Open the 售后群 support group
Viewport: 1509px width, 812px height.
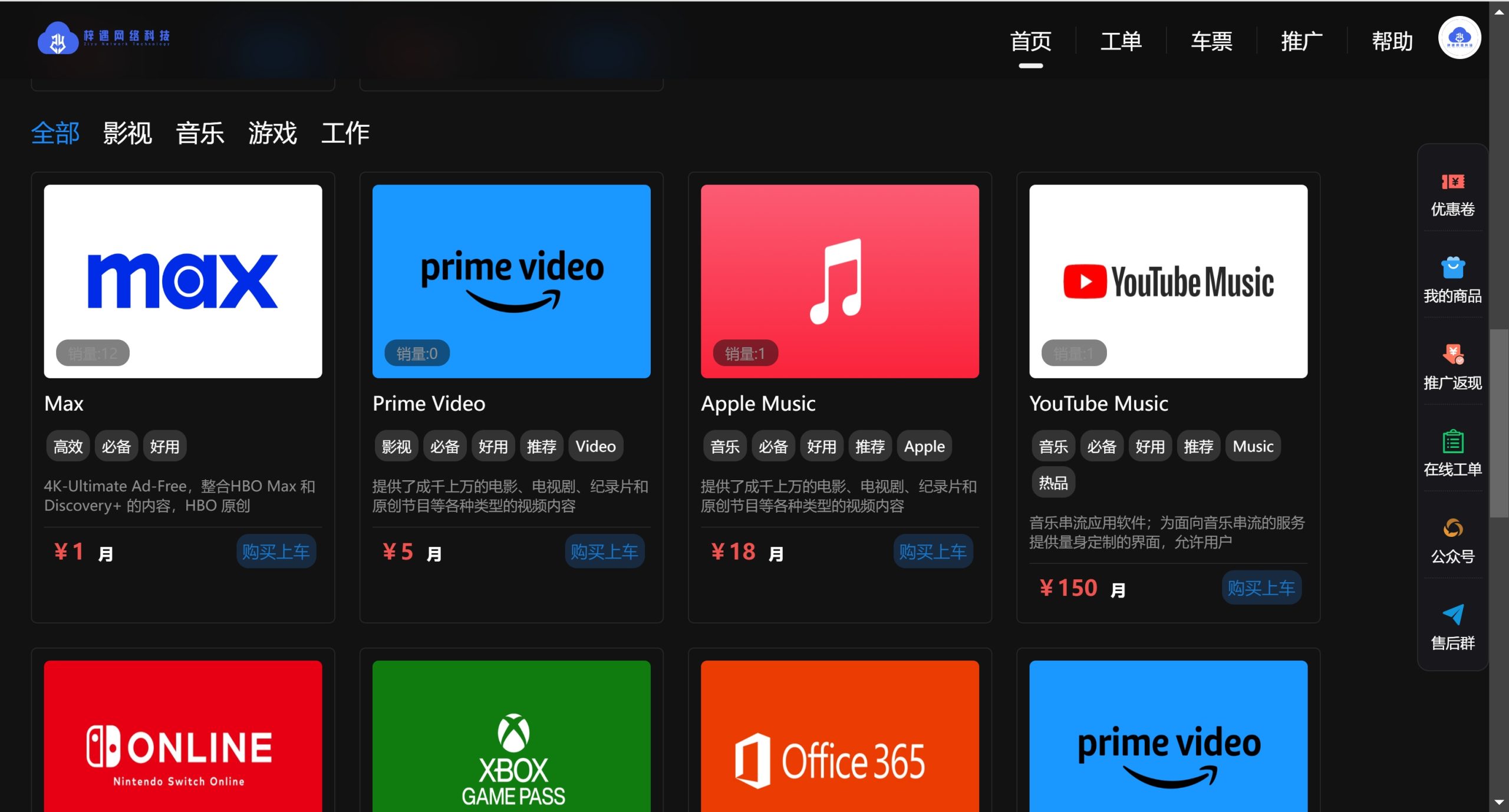point(1452,628)
